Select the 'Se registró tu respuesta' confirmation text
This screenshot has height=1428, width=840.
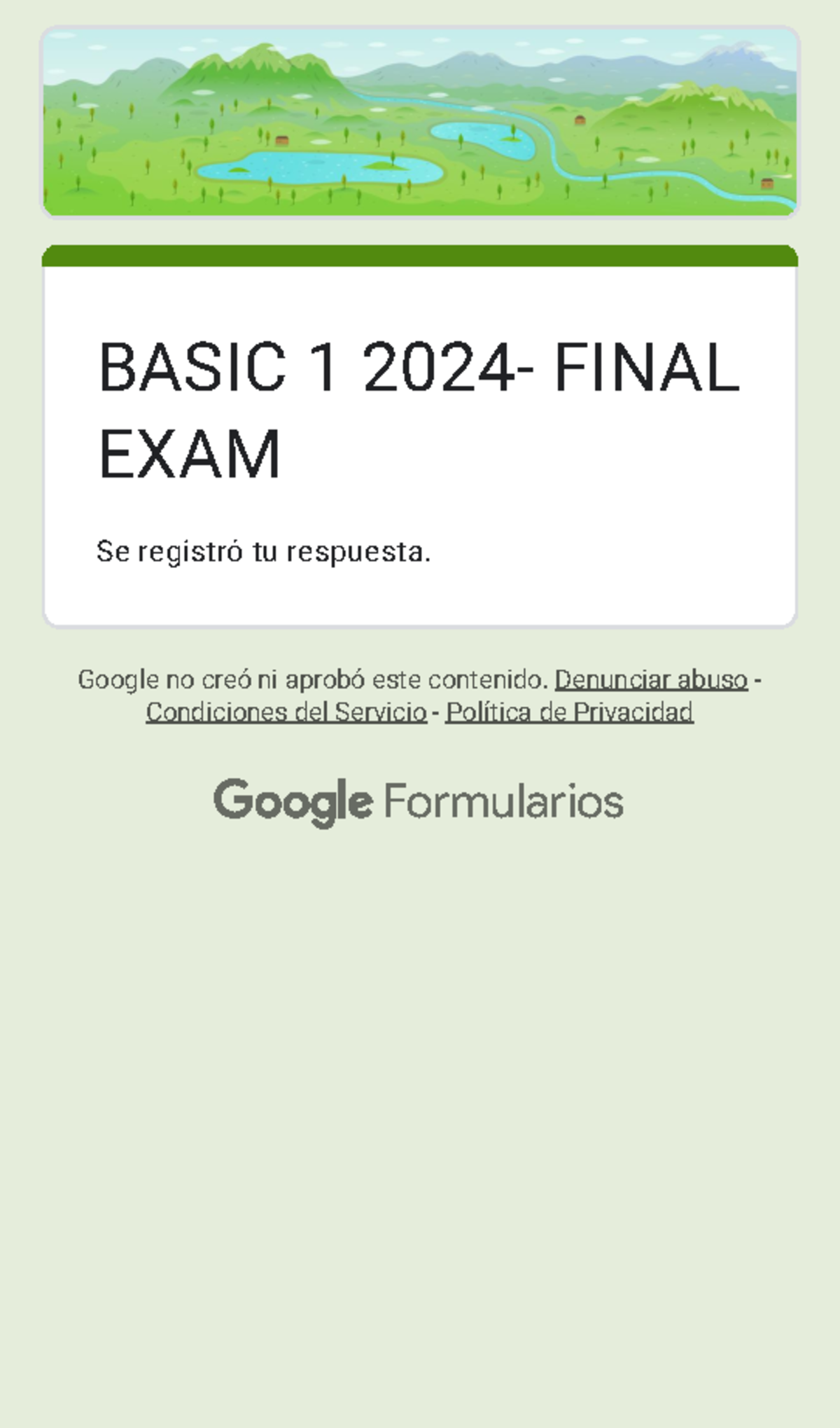(x=265, y=550)
